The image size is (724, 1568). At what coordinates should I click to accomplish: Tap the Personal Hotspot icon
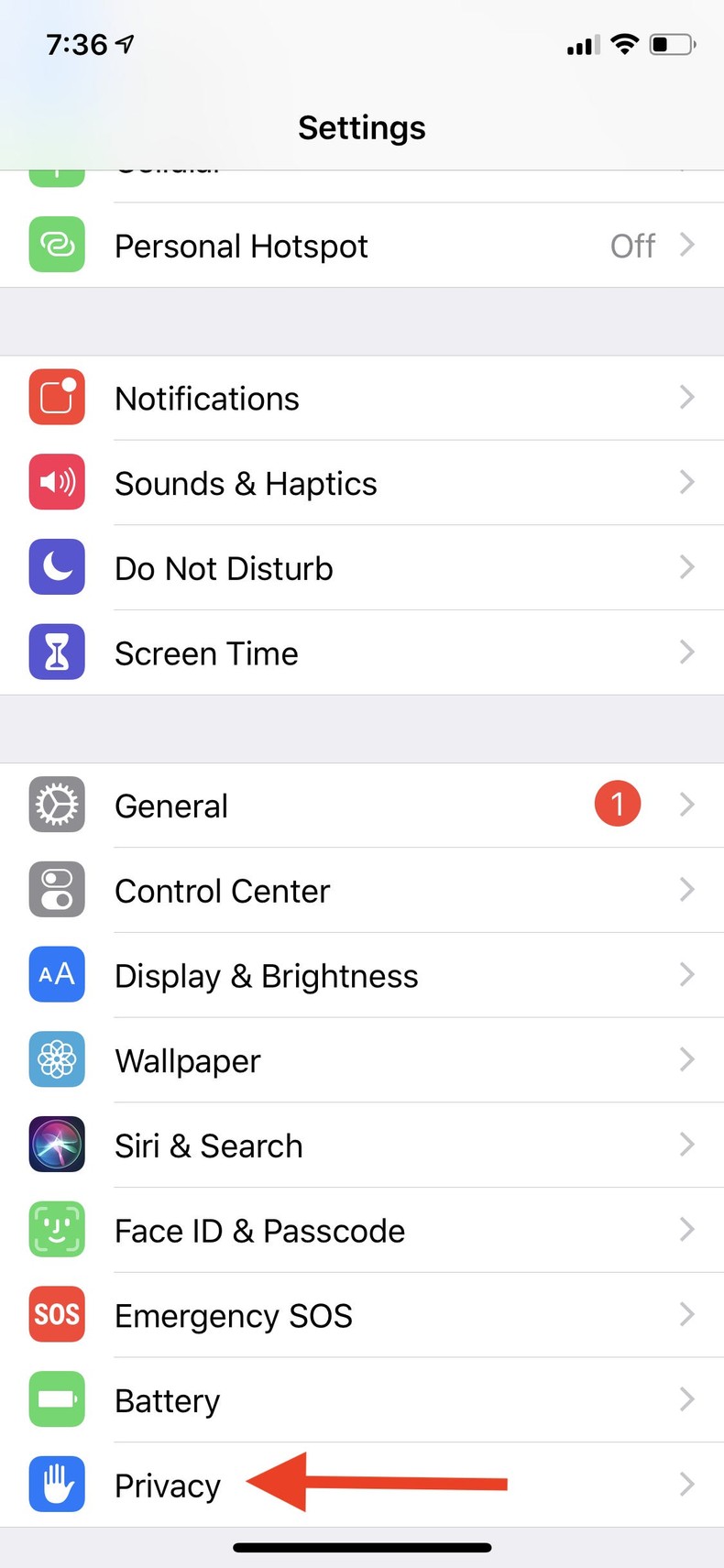tap(57, 245)
